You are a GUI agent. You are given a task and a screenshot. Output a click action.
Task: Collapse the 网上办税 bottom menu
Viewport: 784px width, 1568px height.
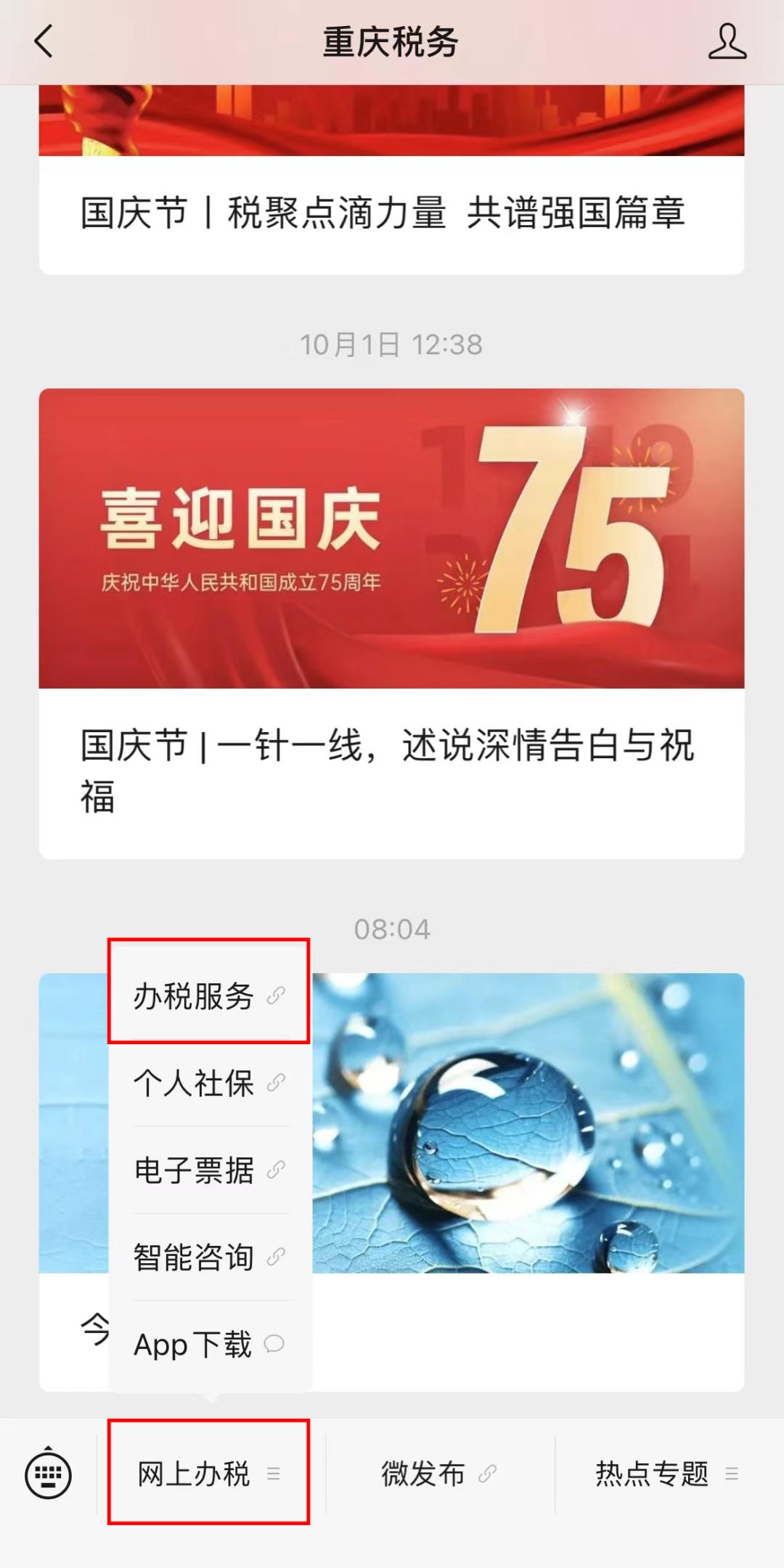tap(209, 1473)
